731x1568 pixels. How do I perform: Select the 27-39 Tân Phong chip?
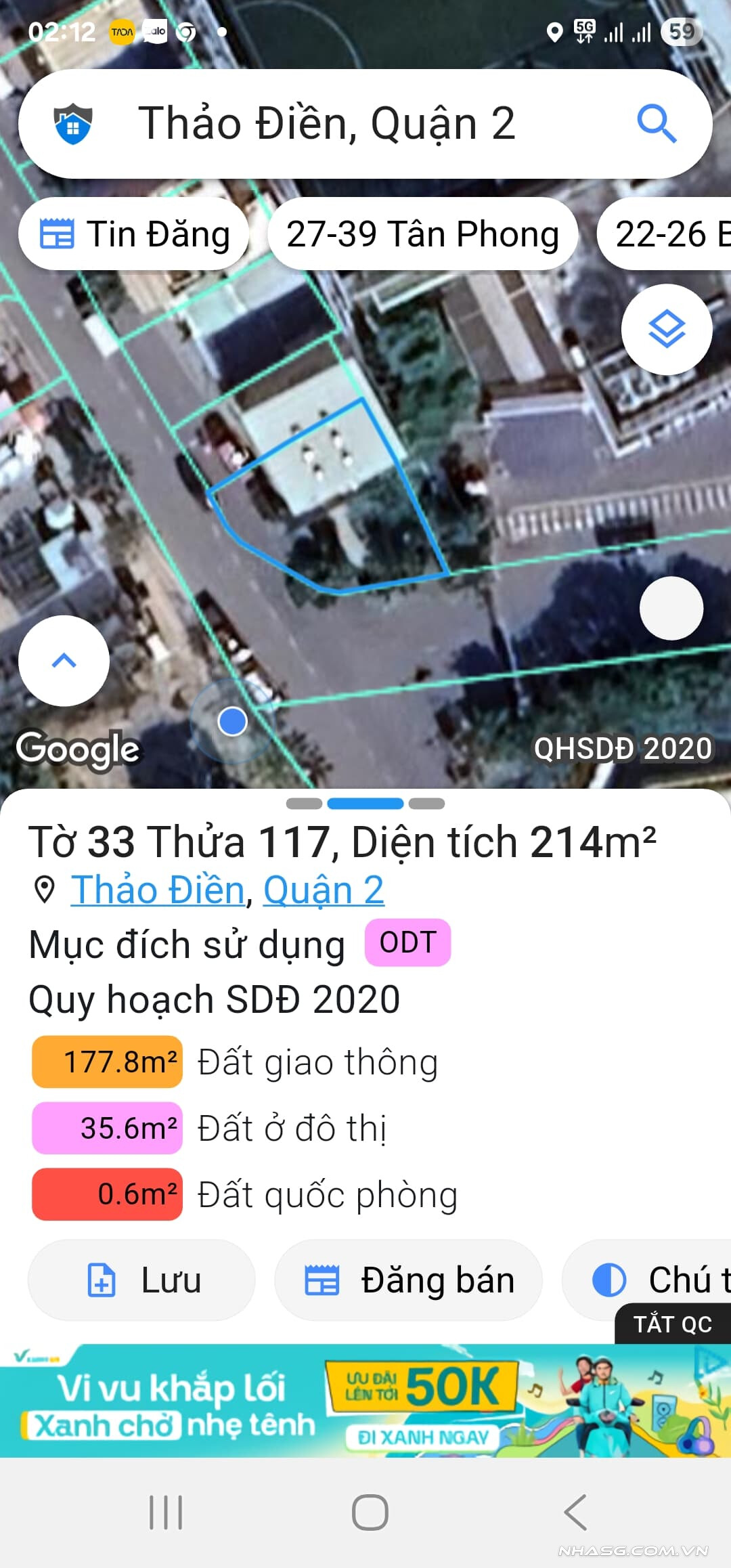(x=423, y=234)
